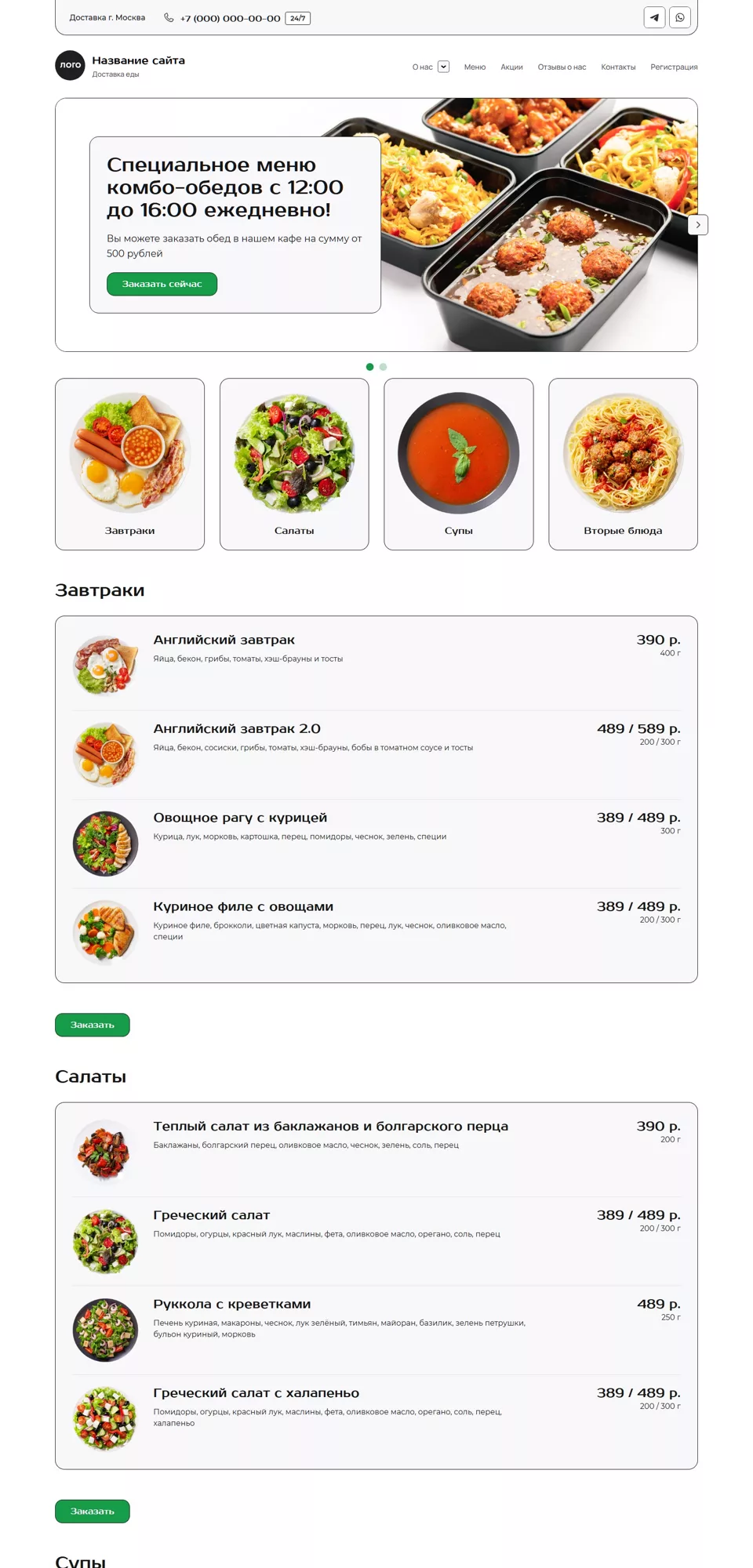Open the «Салаты» category card

[294, 464]
